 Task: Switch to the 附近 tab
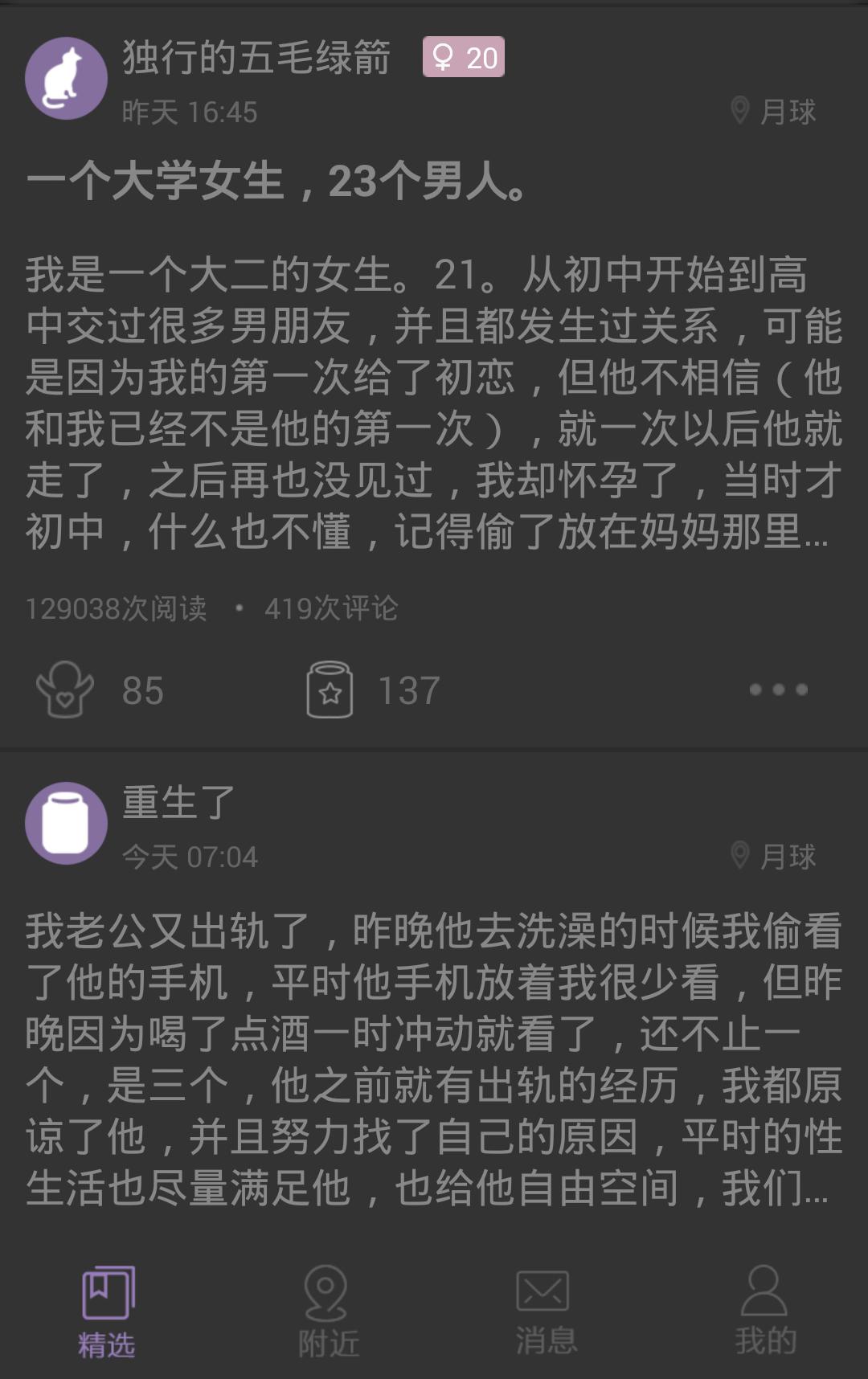[326, 1311]
